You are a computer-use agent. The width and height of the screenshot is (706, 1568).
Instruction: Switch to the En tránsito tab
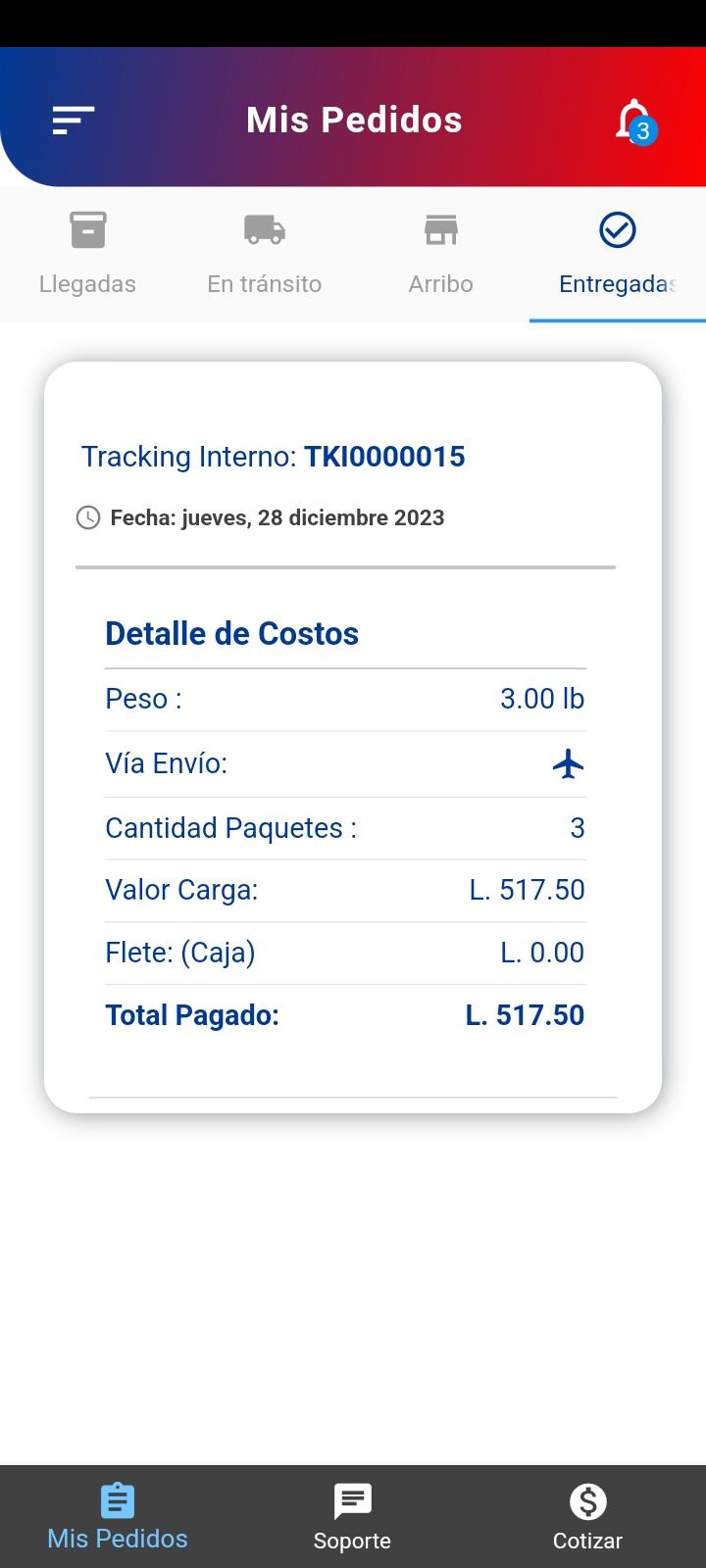tap(265, 254)
